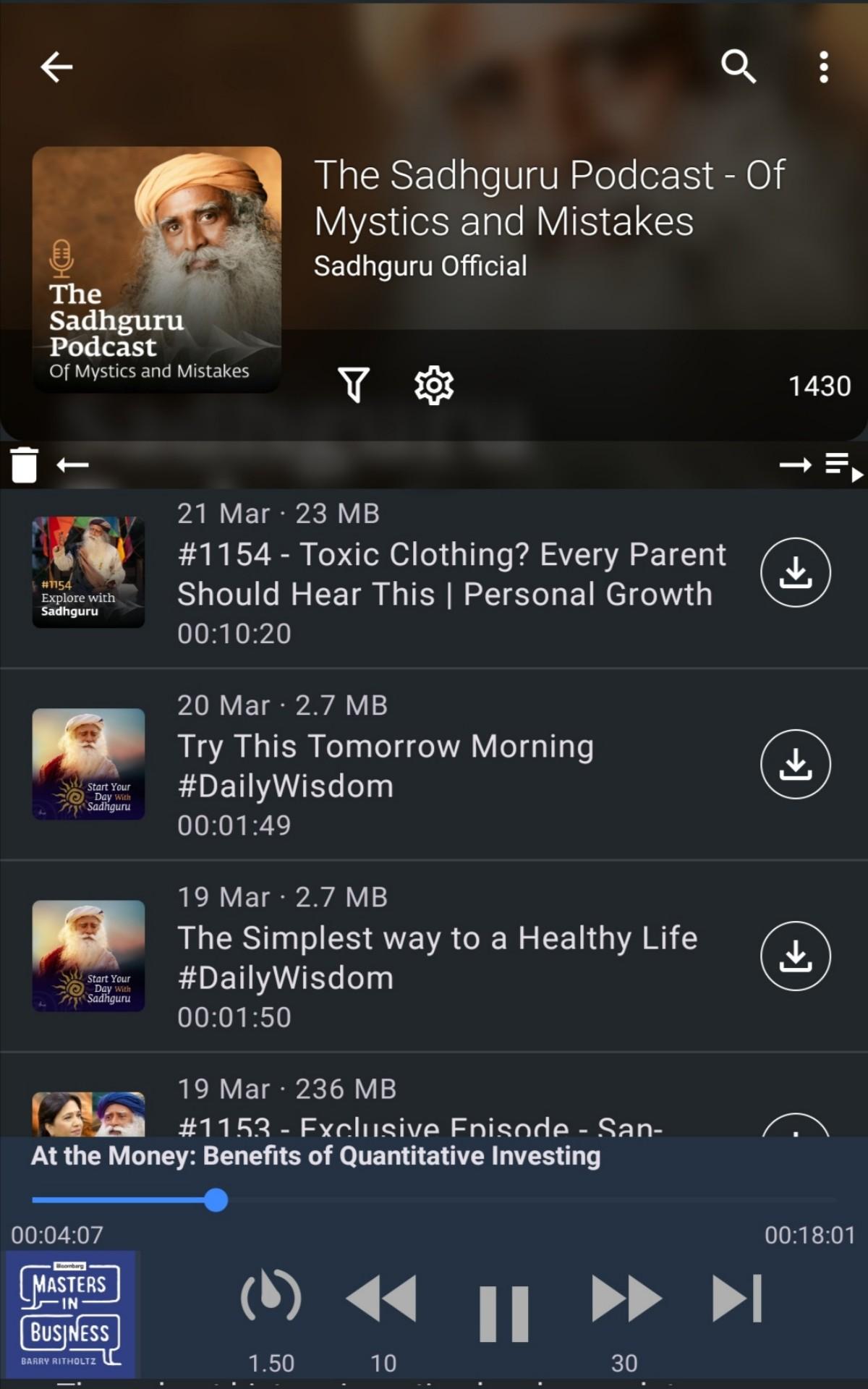
Task: Fast forward playback 30 seconds
Action: click(x=626, y=1300)
